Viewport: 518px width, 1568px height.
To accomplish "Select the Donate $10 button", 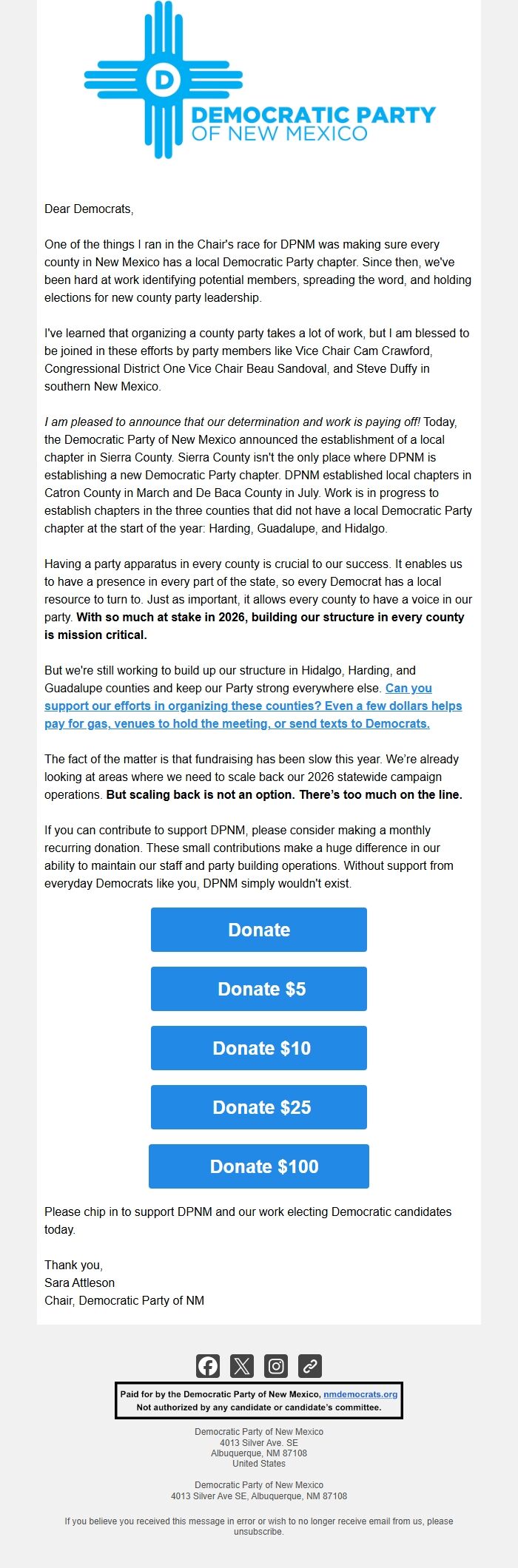I will coord(259,1048).
